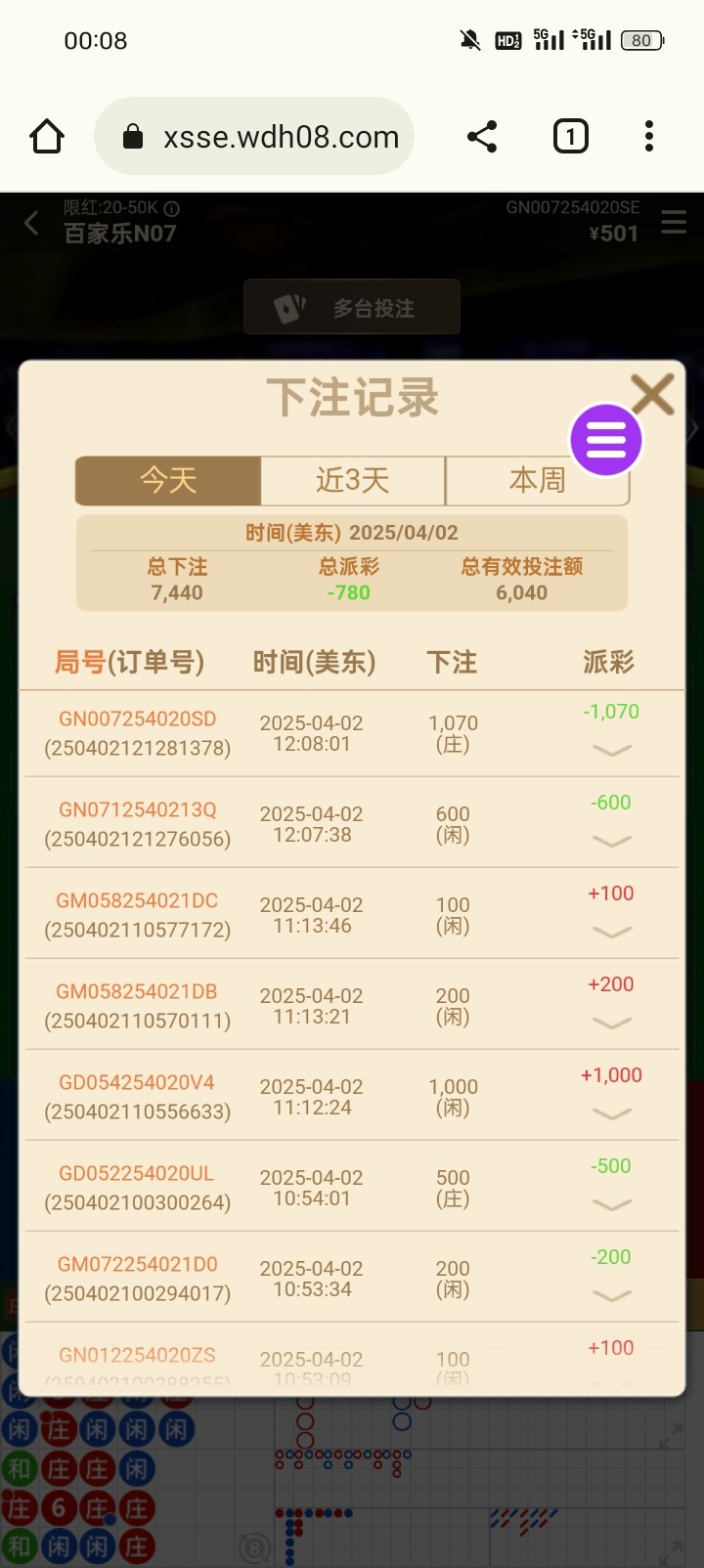Switch to the 本周 tab
The width and height of the screenshot is (704, 1568).
coord(536,480)
